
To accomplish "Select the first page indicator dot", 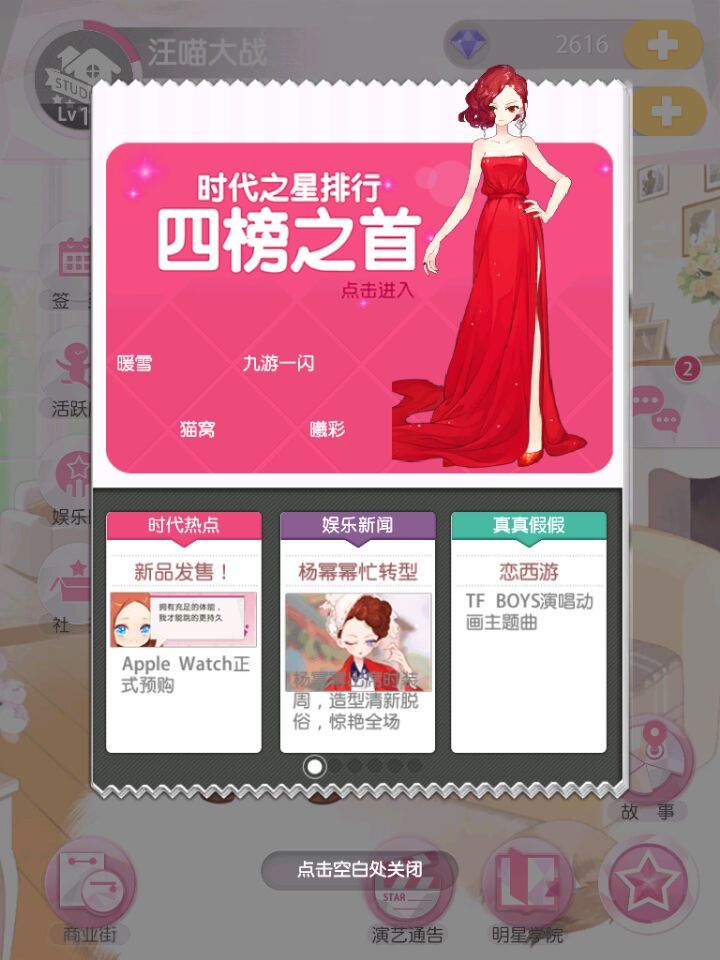I will coord(315,766).
